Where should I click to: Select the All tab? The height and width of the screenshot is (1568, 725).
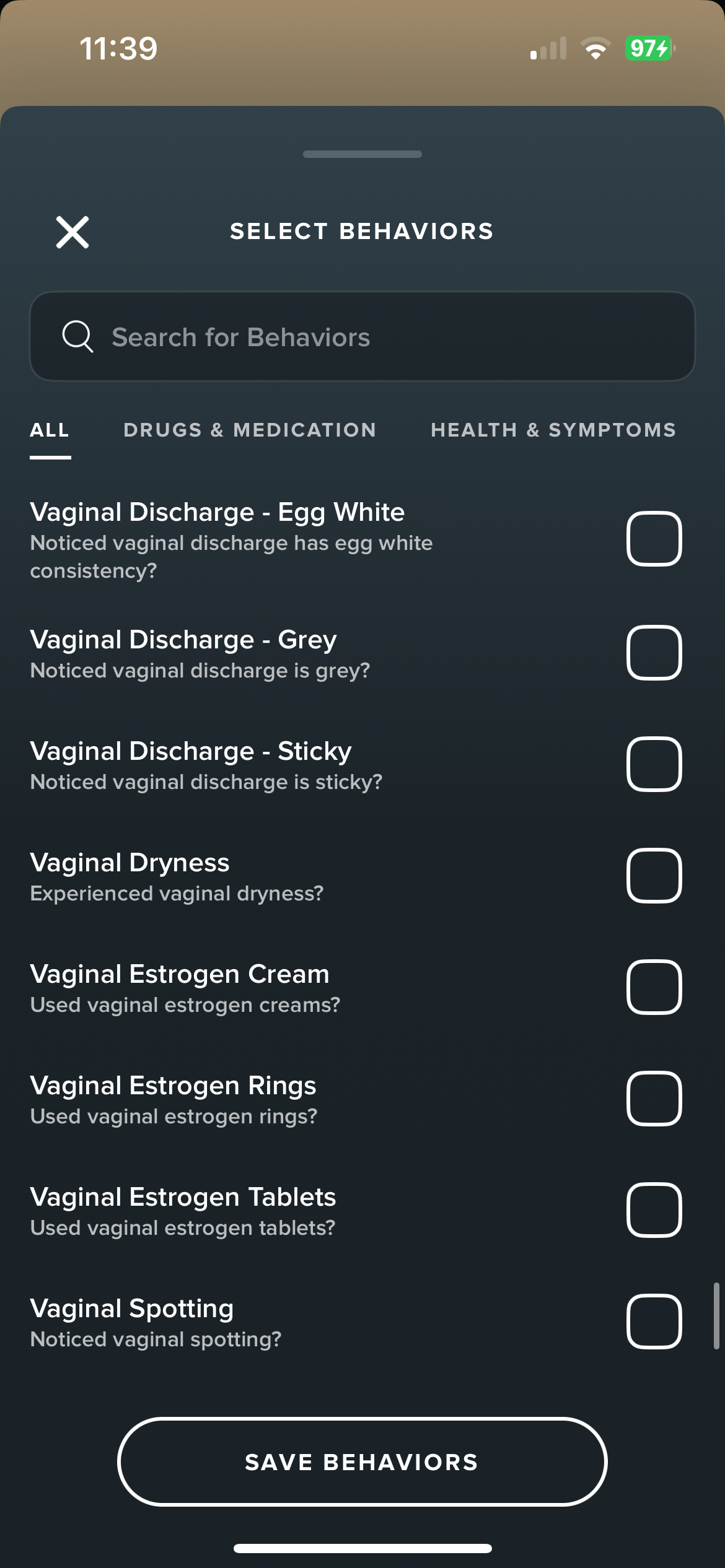pos(50,430)
